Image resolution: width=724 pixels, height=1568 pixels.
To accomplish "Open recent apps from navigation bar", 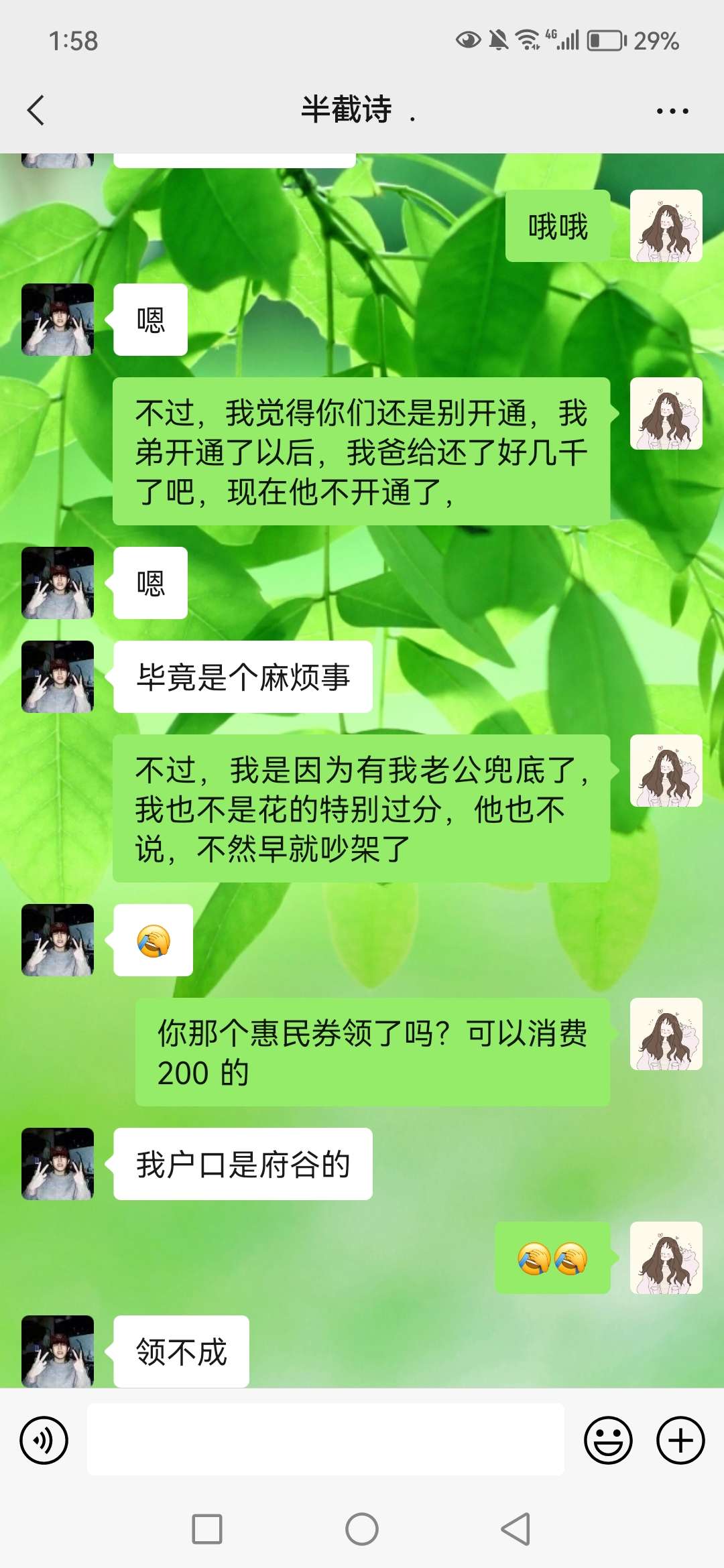I will [x=207, y=1529].
